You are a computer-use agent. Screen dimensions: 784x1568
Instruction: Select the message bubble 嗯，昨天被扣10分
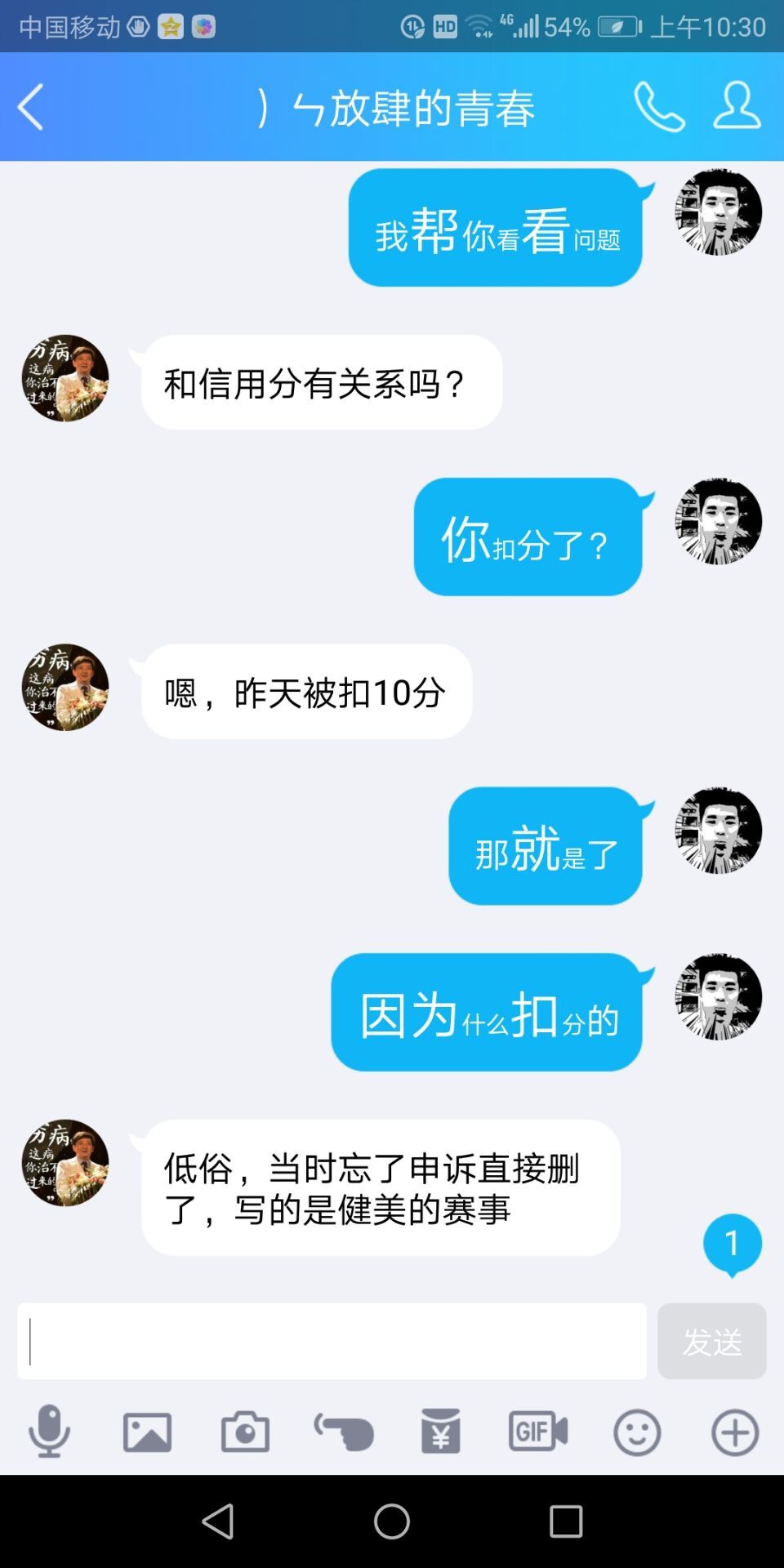306,690
